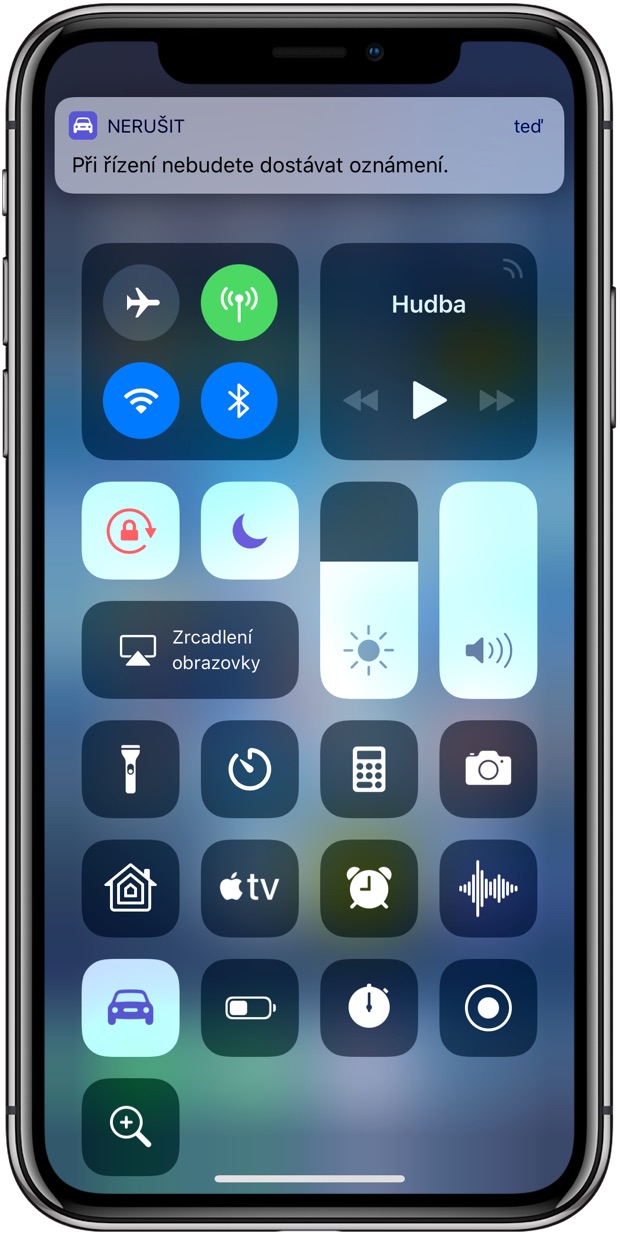620x1234 pixels.
Task: Turn off Bluetooth
Action: pyautogui.click(x=239, y=400)
